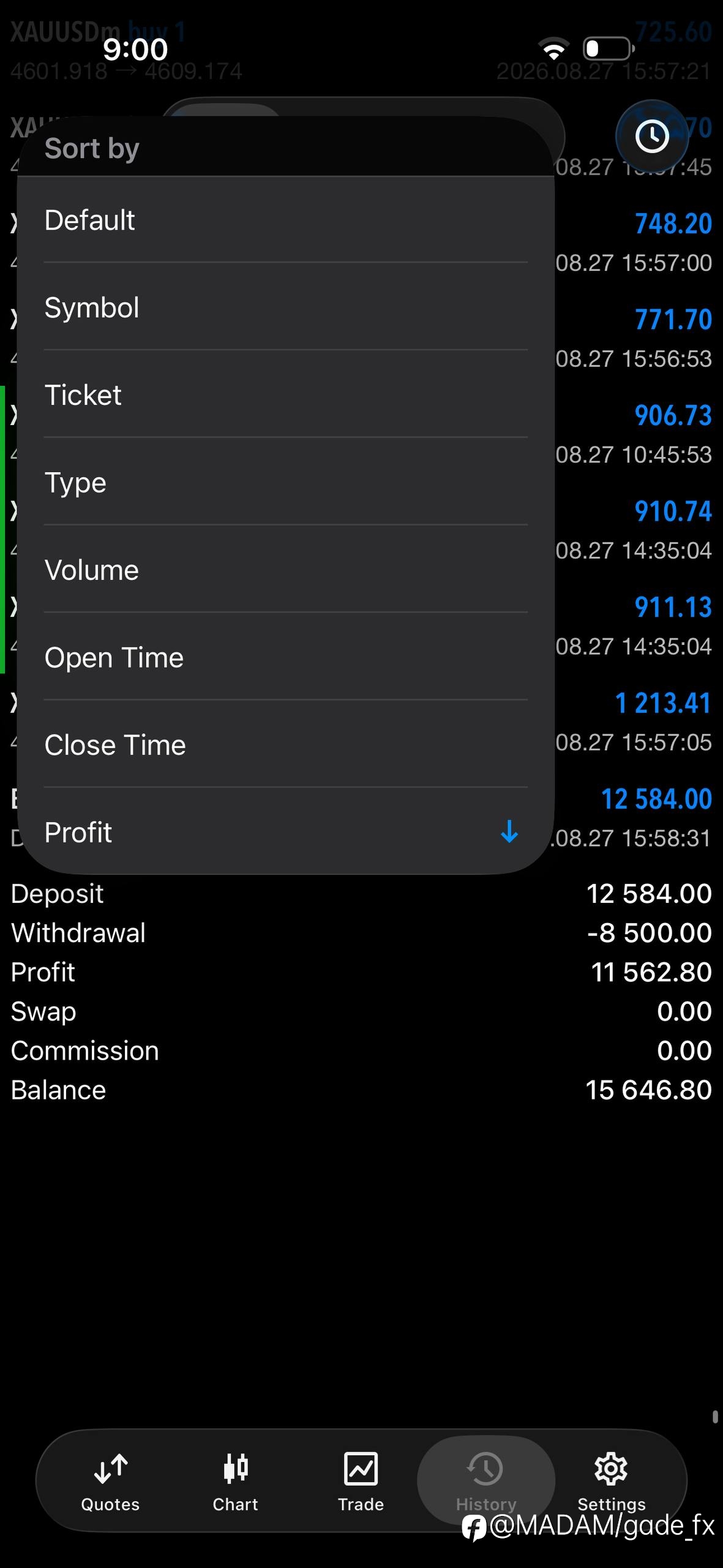This screenshot has width=723, height=1568.
Task: Open the clock period filter icon
Action: pos(651,136)
